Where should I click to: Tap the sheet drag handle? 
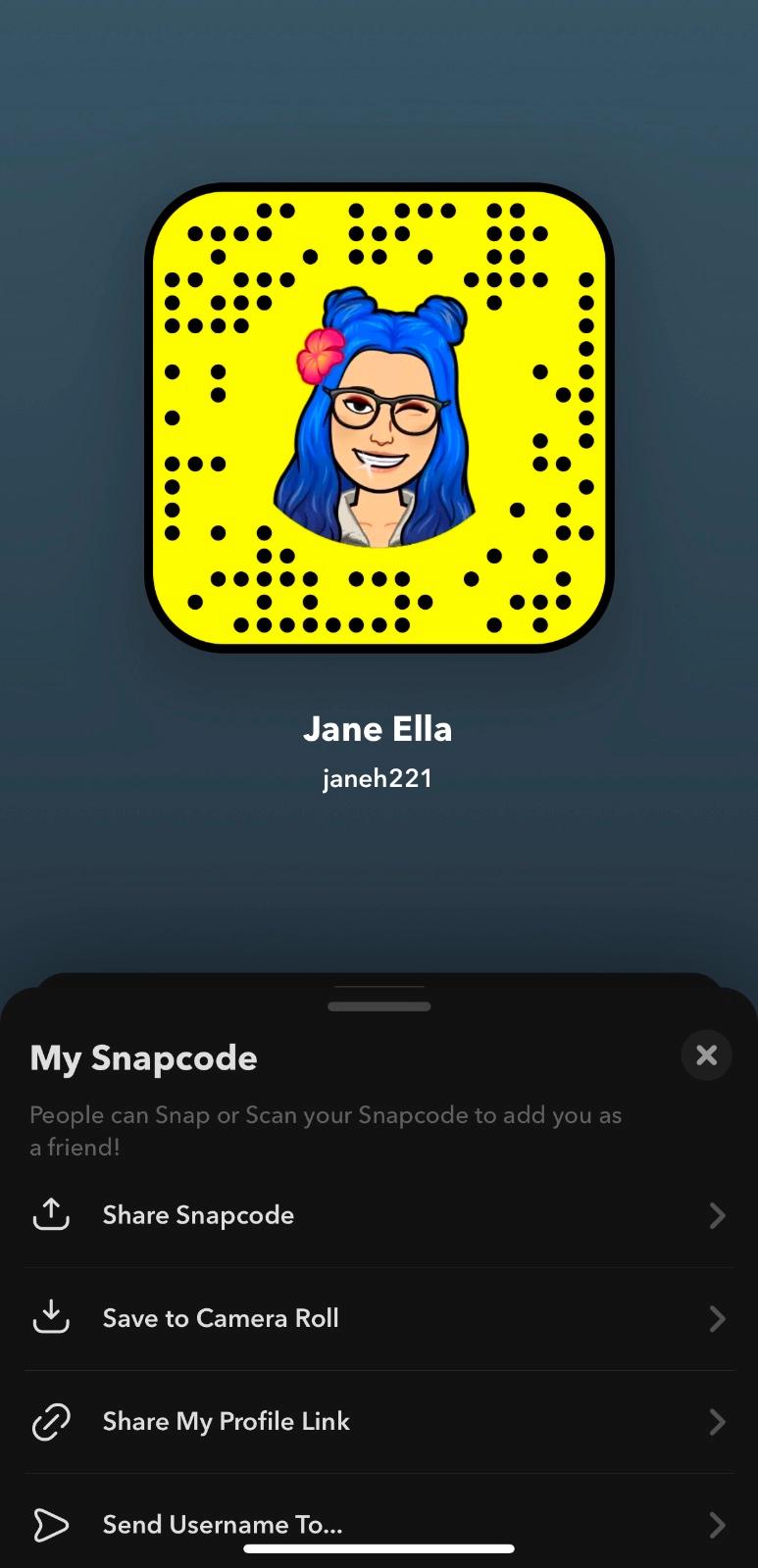click(x=379, y=1006)
